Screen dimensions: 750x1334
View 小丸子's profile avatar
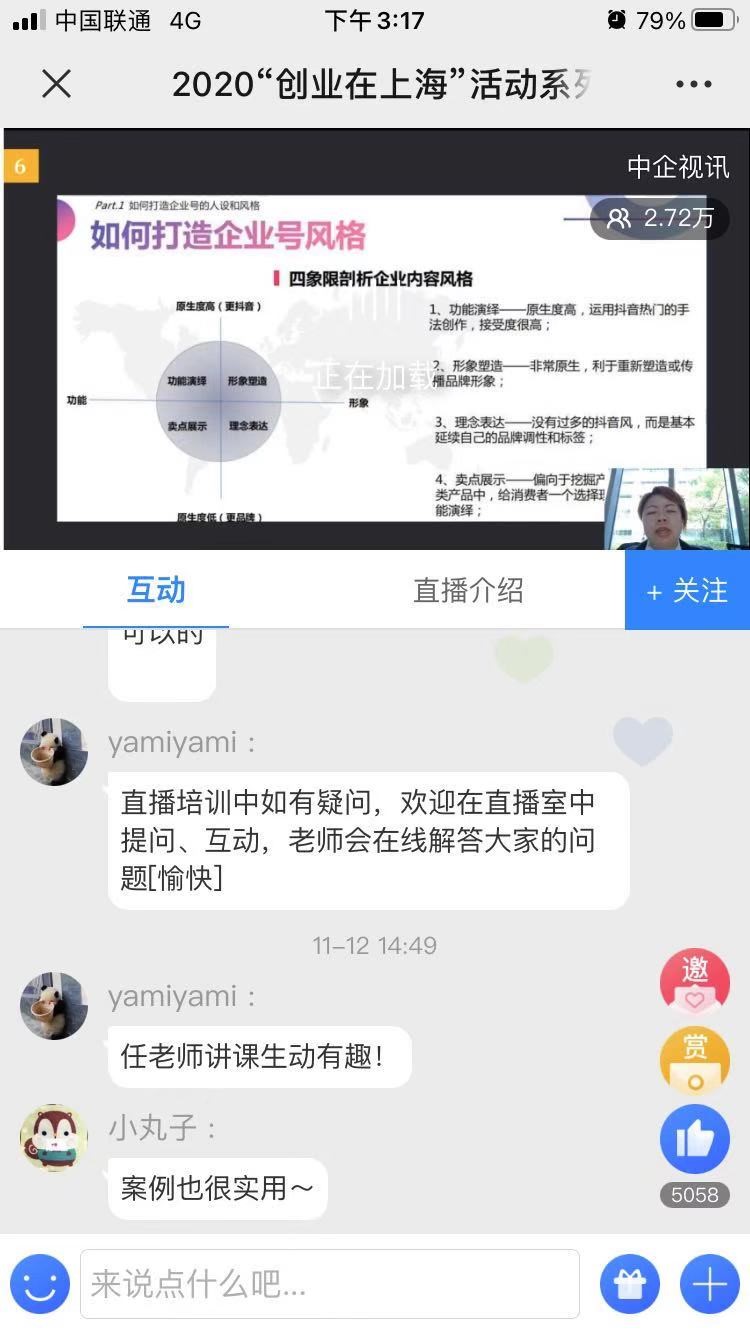(x=54, y=1138)
